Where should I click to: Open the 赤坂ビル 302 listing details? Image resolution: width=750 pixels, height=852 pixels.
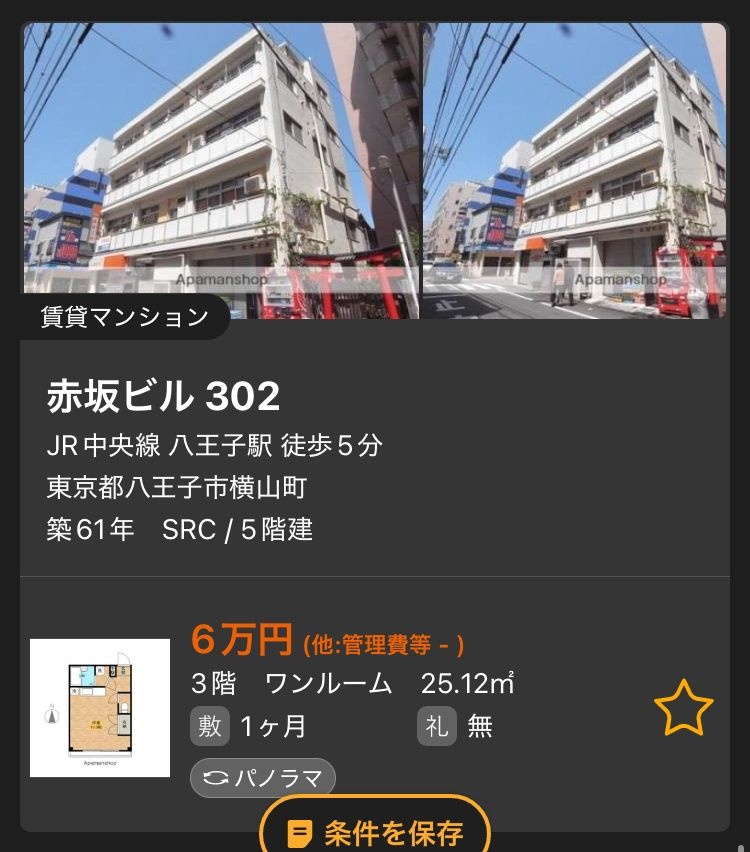(x=164, y=397)
